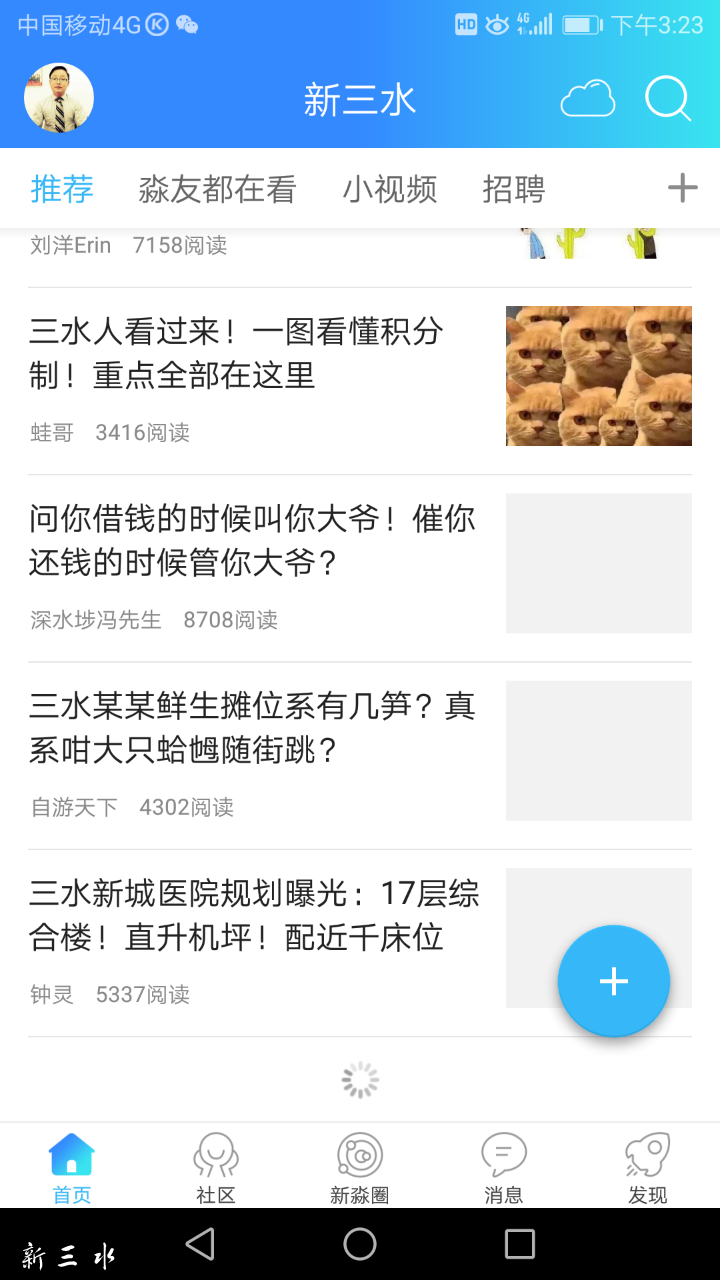Open the weather cloud icon
This screenshot has height=1280, width=720.
pyautogui.click(x=587, y=99)
